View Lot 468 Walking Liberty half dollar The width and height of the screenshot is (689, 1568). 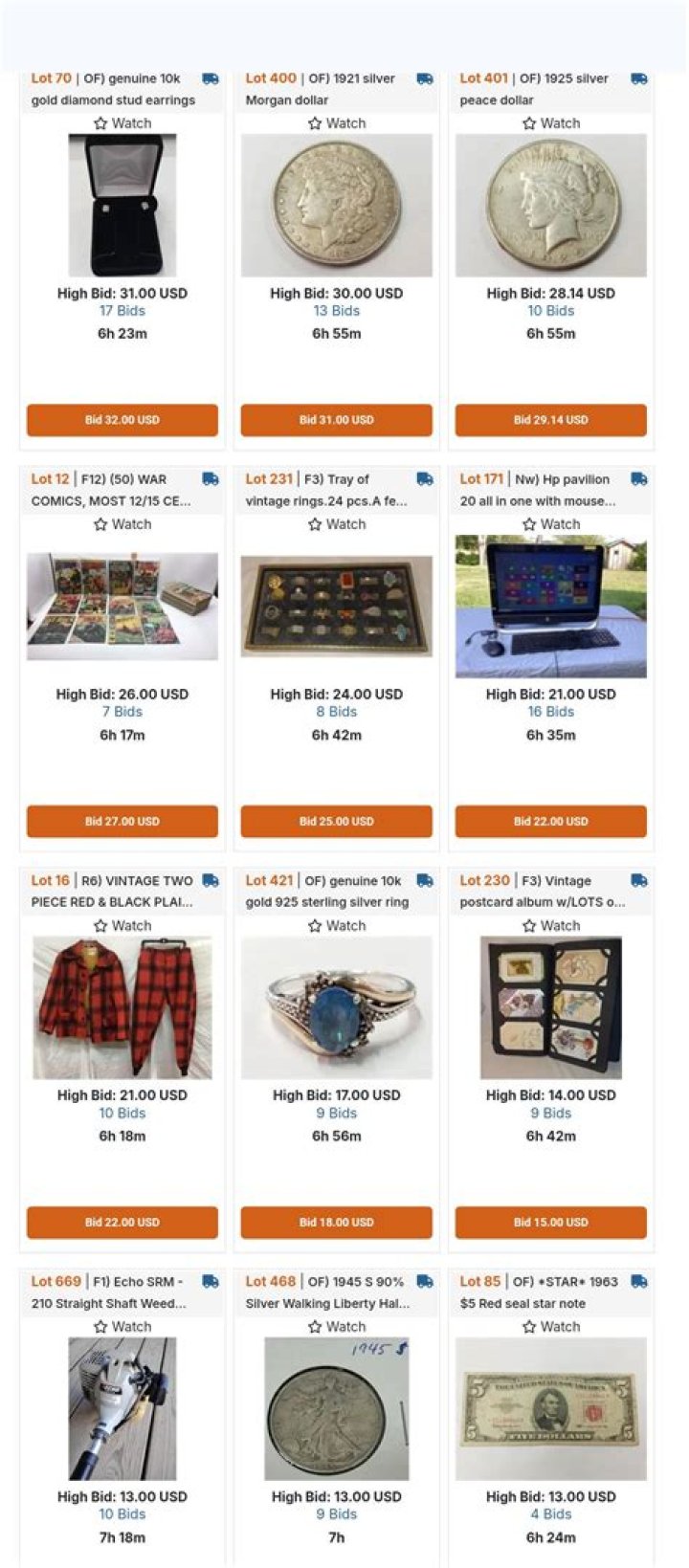coord(336,1408)
